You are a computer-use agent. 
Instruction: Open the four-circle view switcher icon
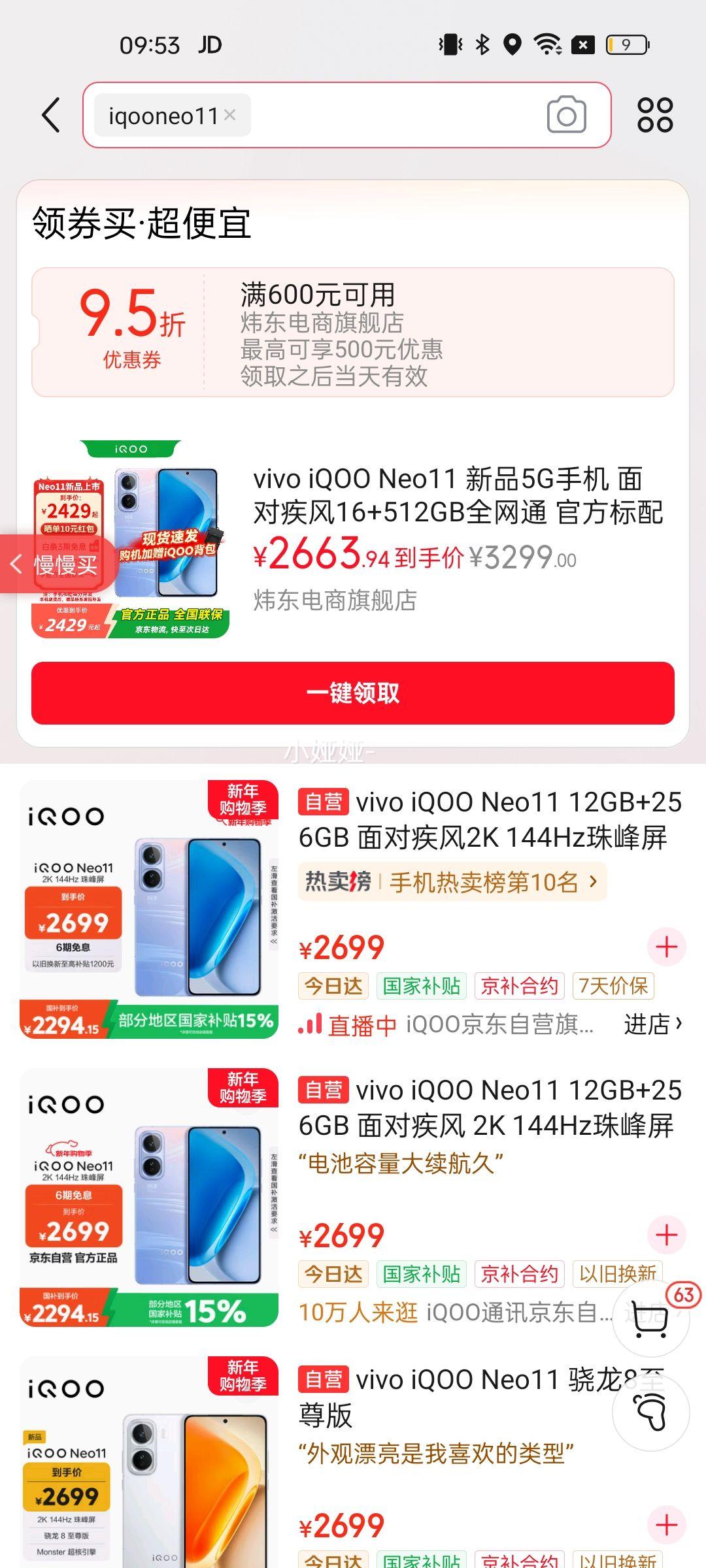click(x=654, y=115)
